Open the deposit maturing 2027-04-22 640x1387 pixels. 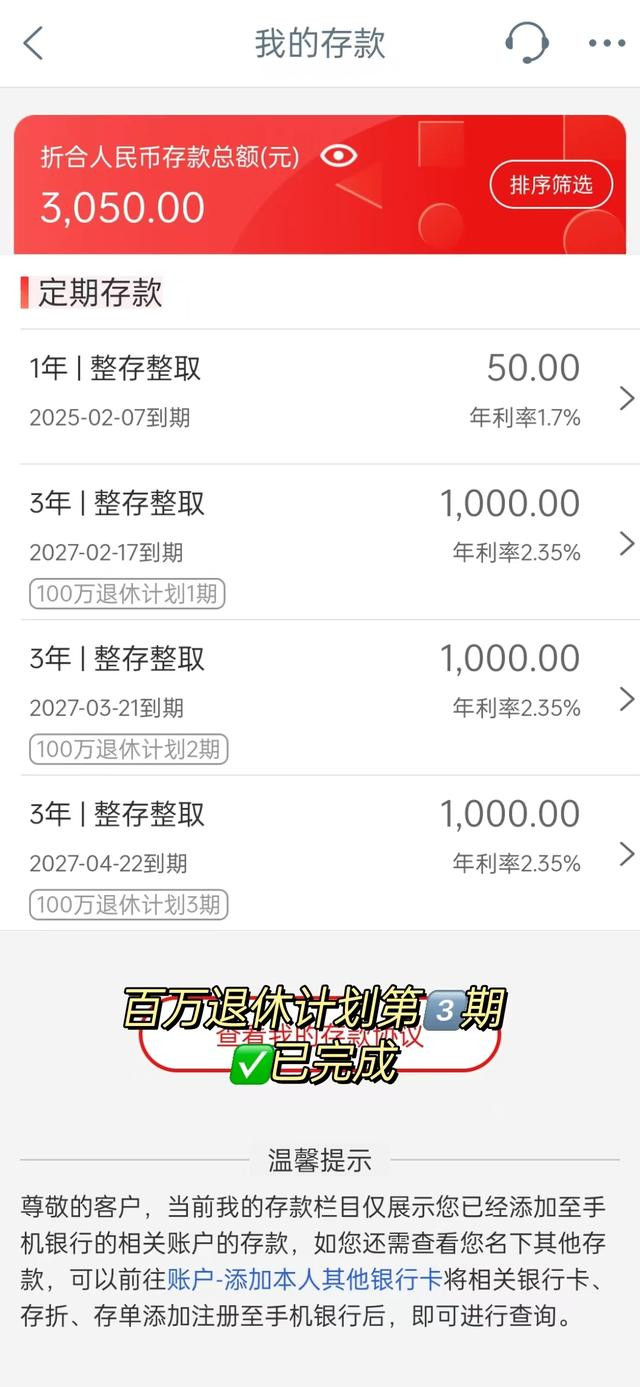coord(320,852)
